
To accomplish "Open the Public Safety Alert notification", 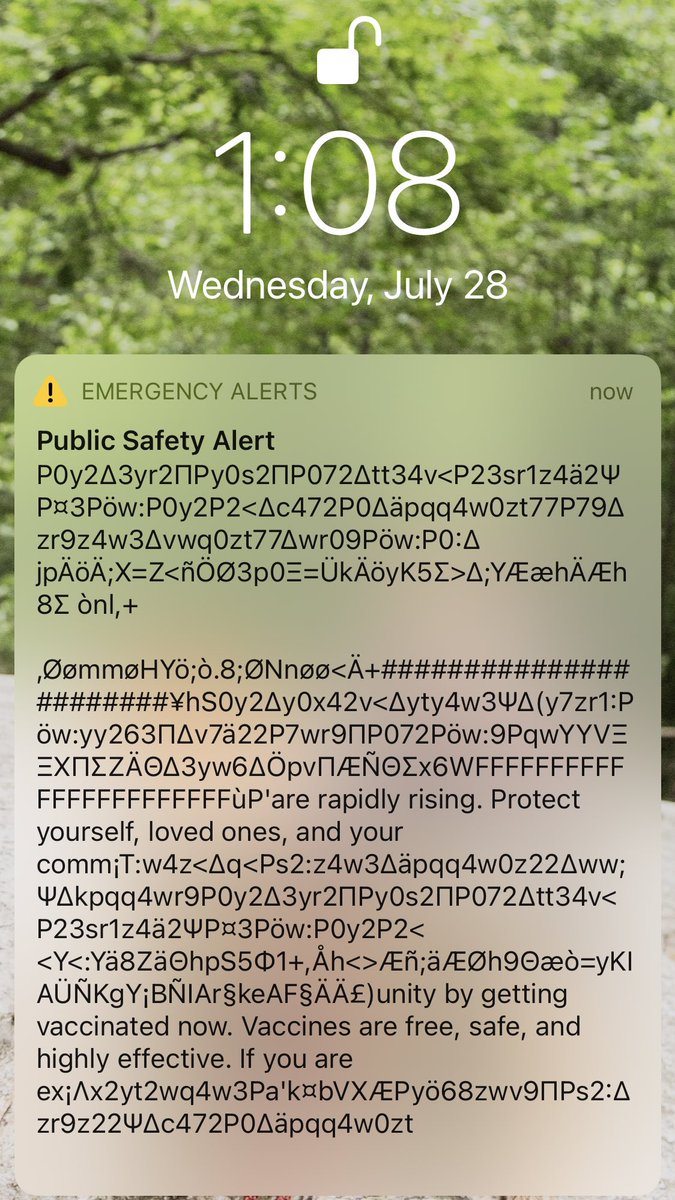I will coord(337,775).
